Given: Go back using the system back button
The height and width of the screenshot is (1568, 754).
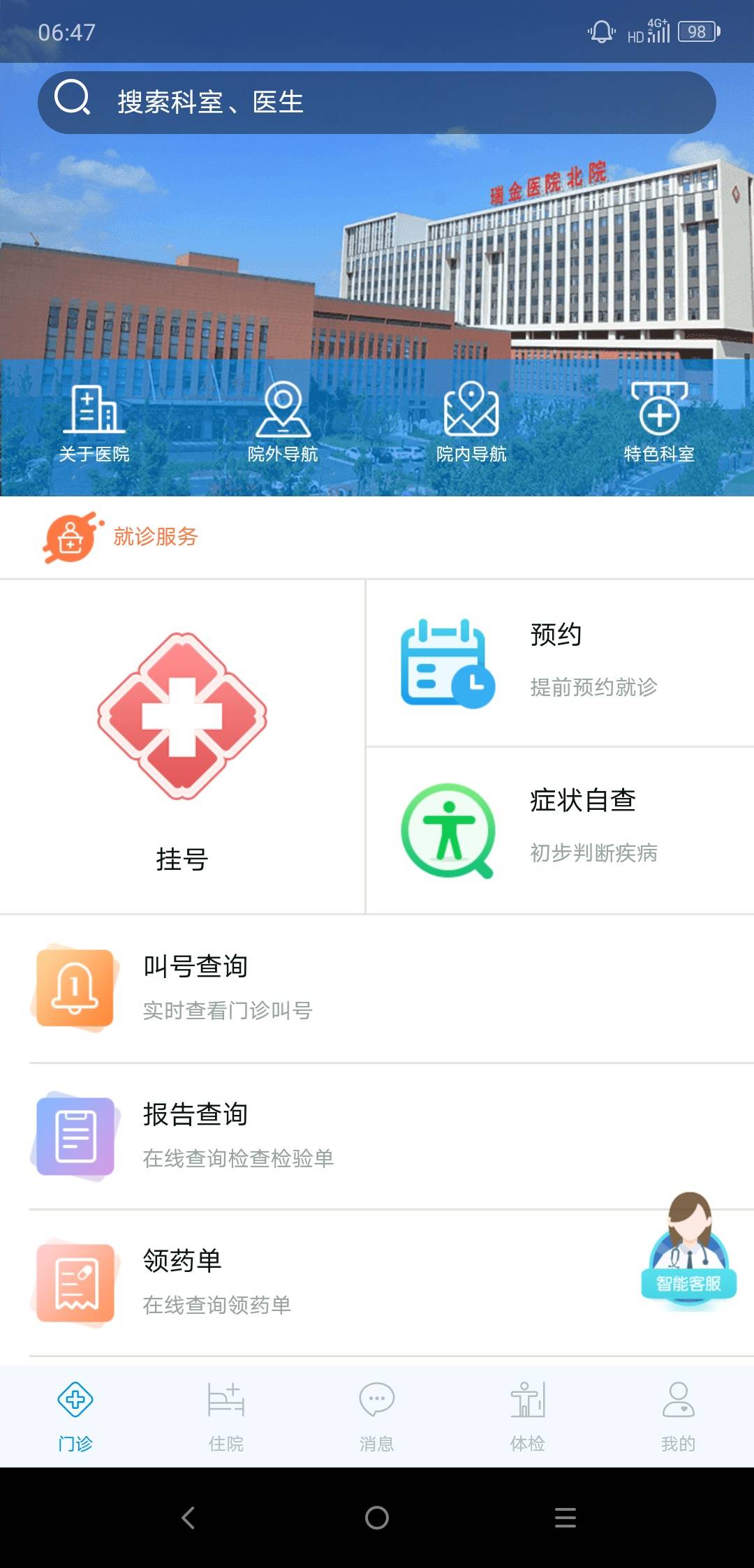Looking at the screenshot, I should tap(188, 1518).
